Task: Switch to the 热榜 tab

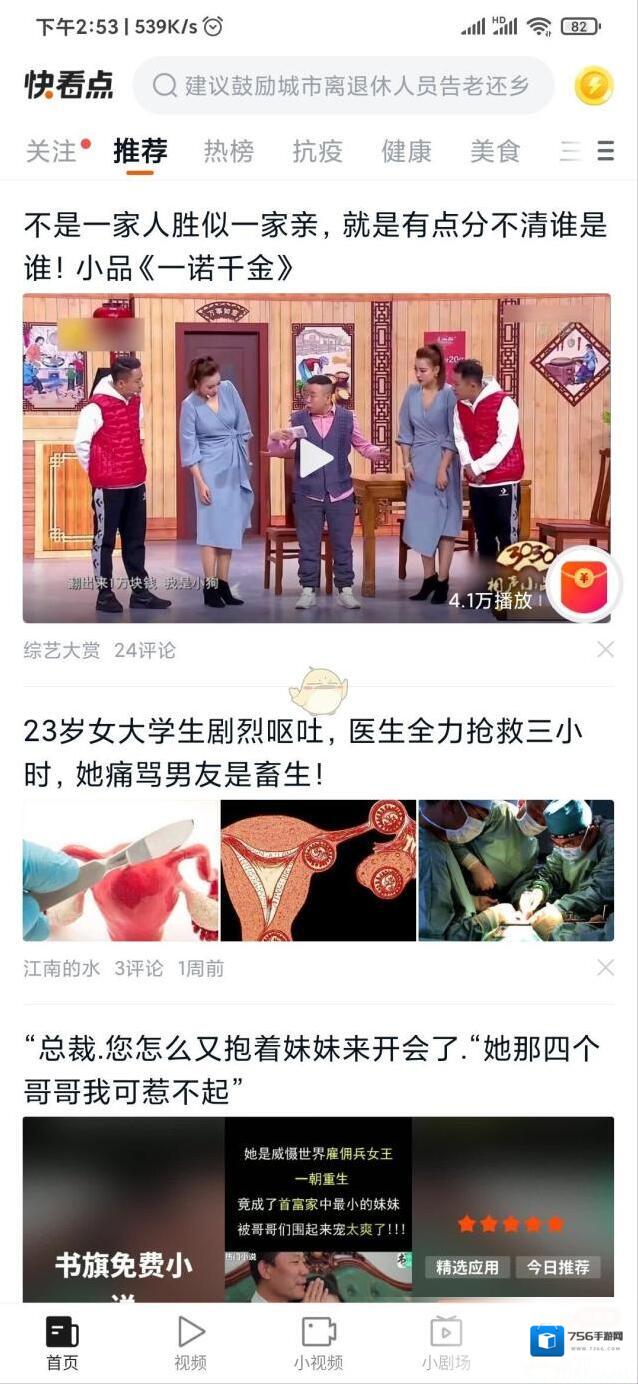Action: point(228,151)
